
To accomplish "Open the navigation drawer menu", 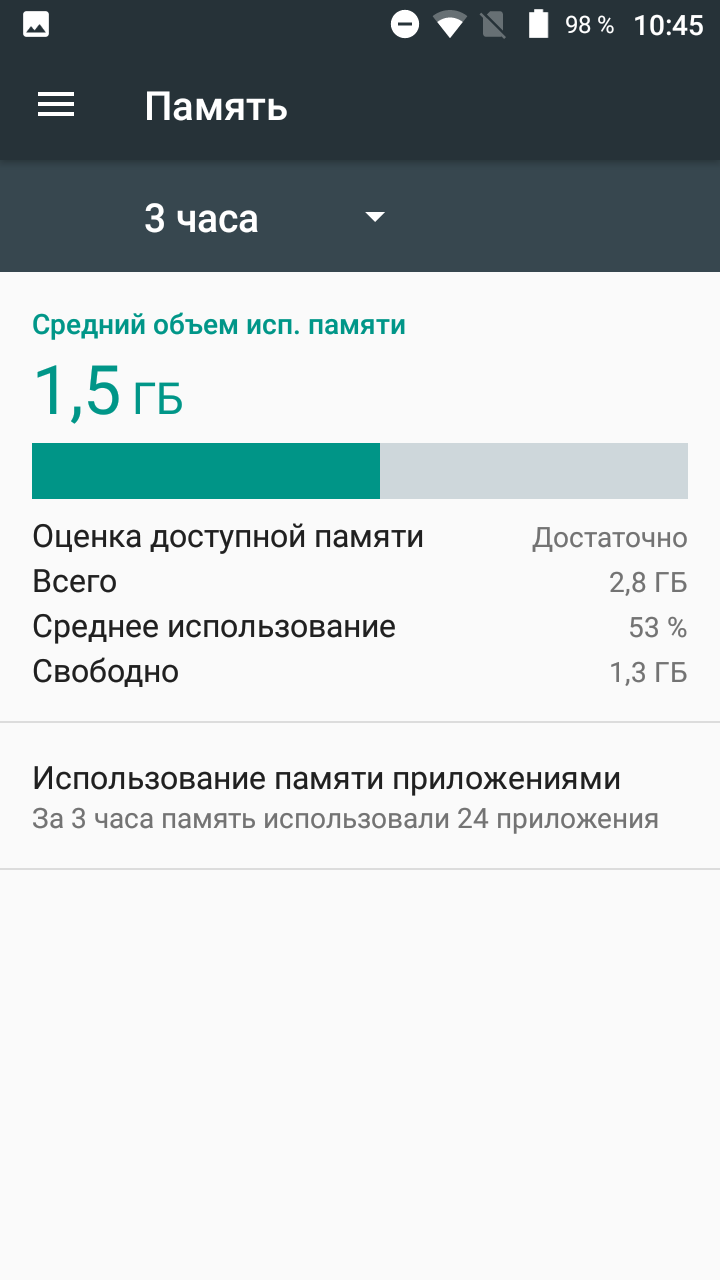I will click(56, 105).
